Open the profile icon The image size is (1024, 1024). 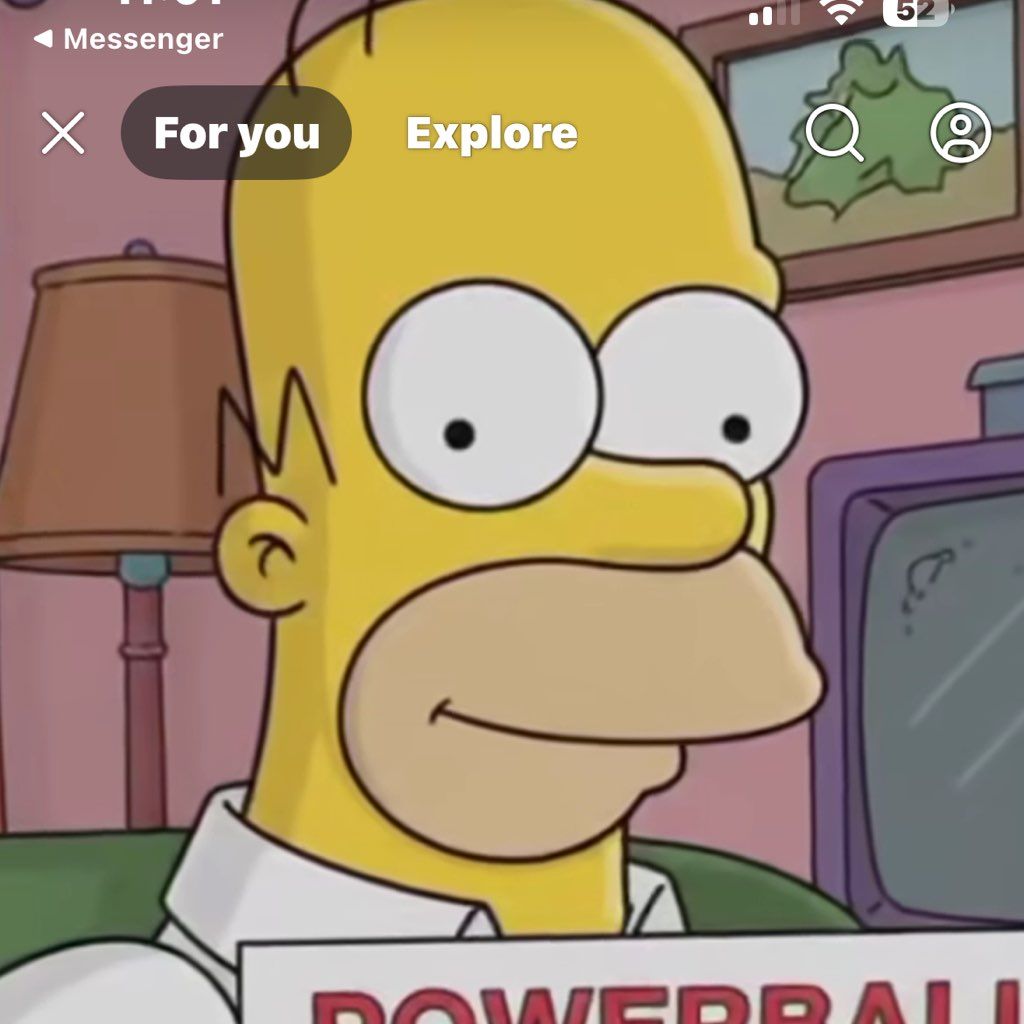960,133
